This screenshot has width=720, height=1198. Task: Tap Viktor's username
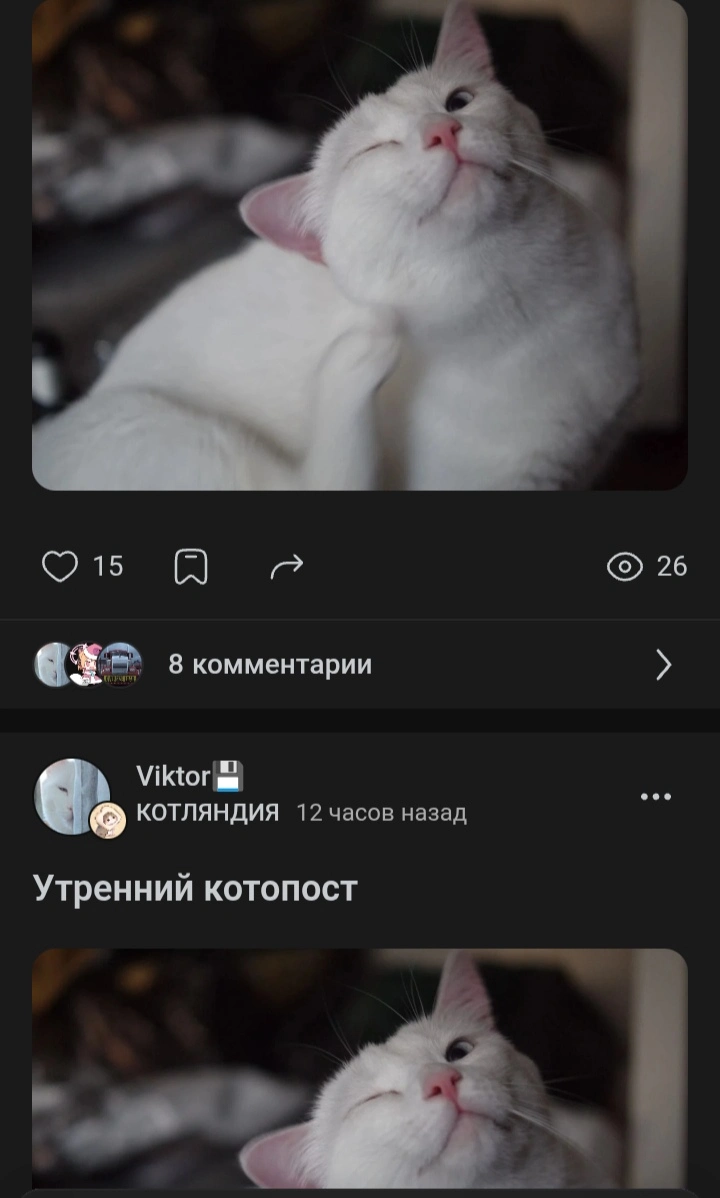pos(173,776)
